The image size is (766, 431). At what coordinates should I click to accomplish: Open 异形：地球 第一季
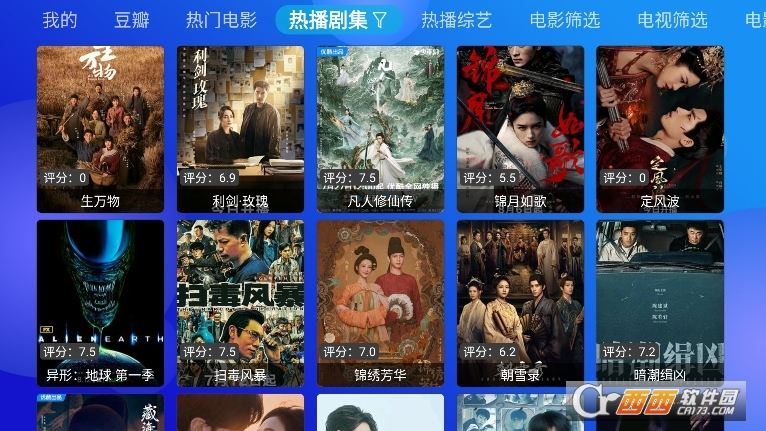[x=100, y=302]
